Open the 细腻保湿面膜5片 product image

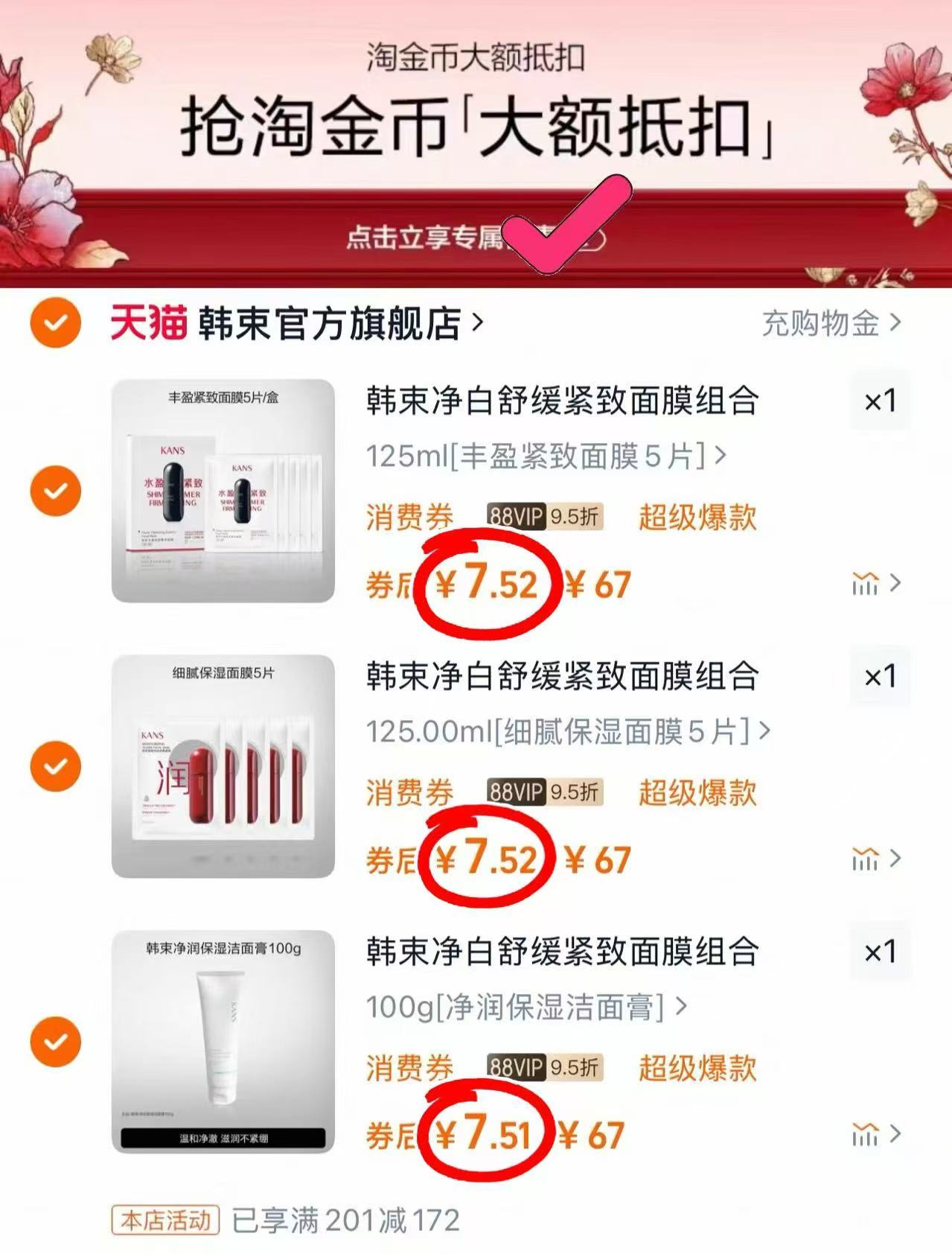tap(223, 766)
